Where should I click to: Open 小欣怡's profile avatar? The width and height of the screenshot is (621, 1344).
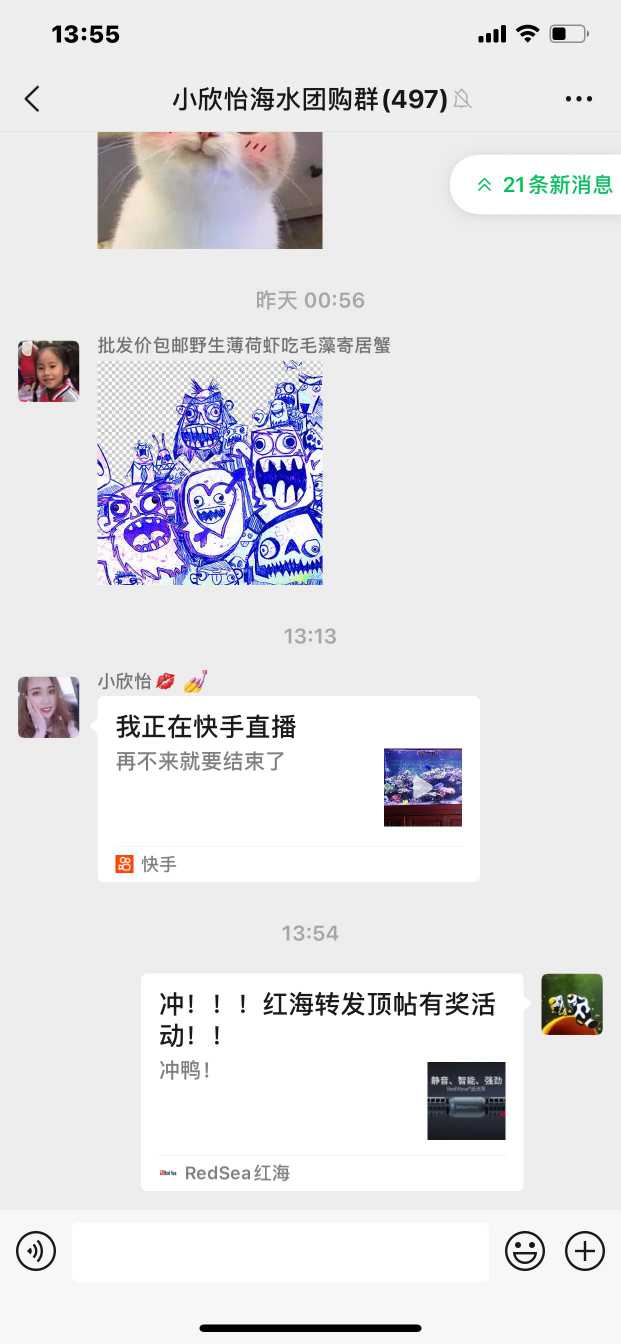pyautogui.click(x=48, y=707)
